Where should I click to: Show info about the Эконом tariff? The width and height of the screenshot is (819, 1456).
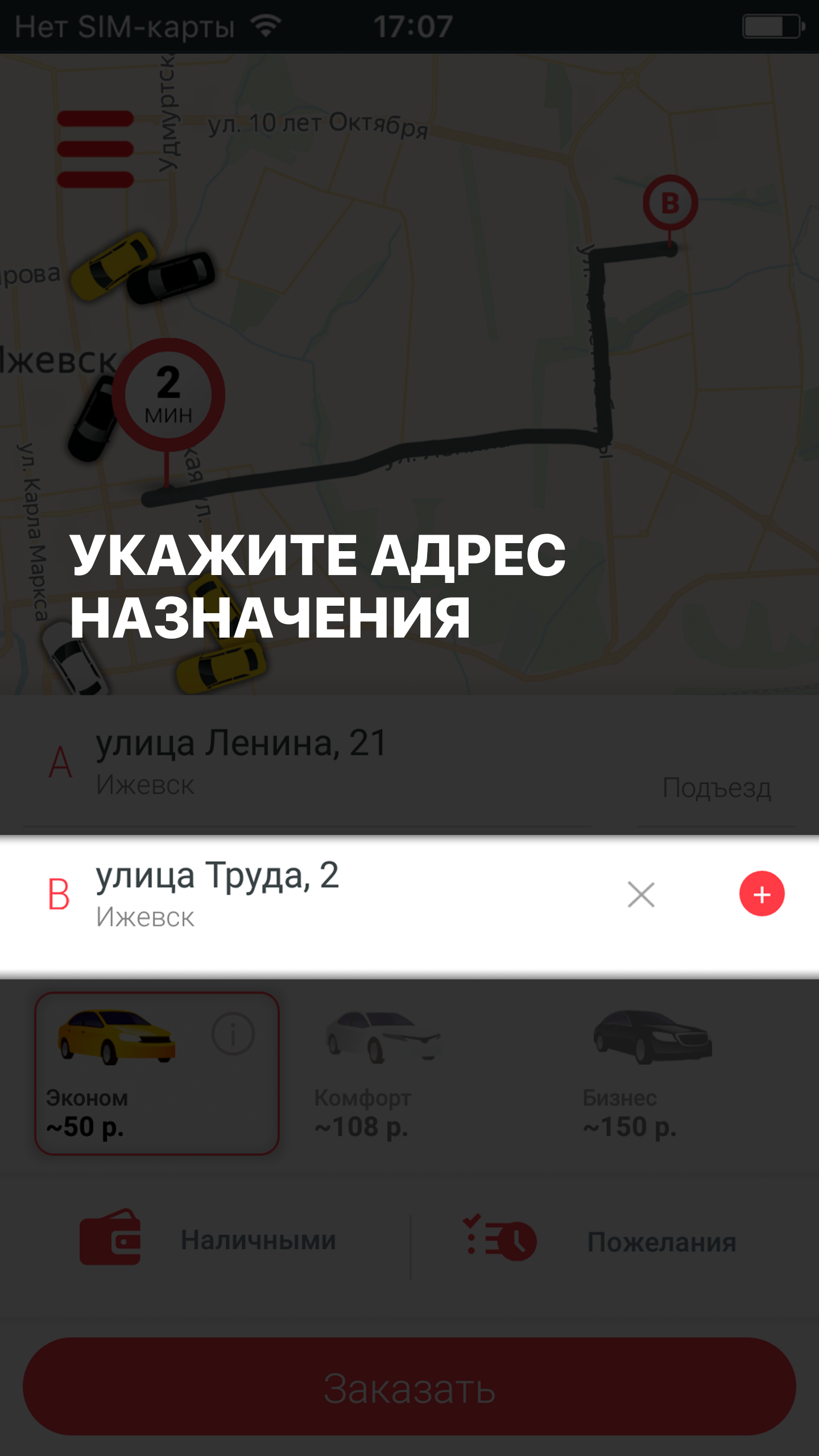point(233,1034)
